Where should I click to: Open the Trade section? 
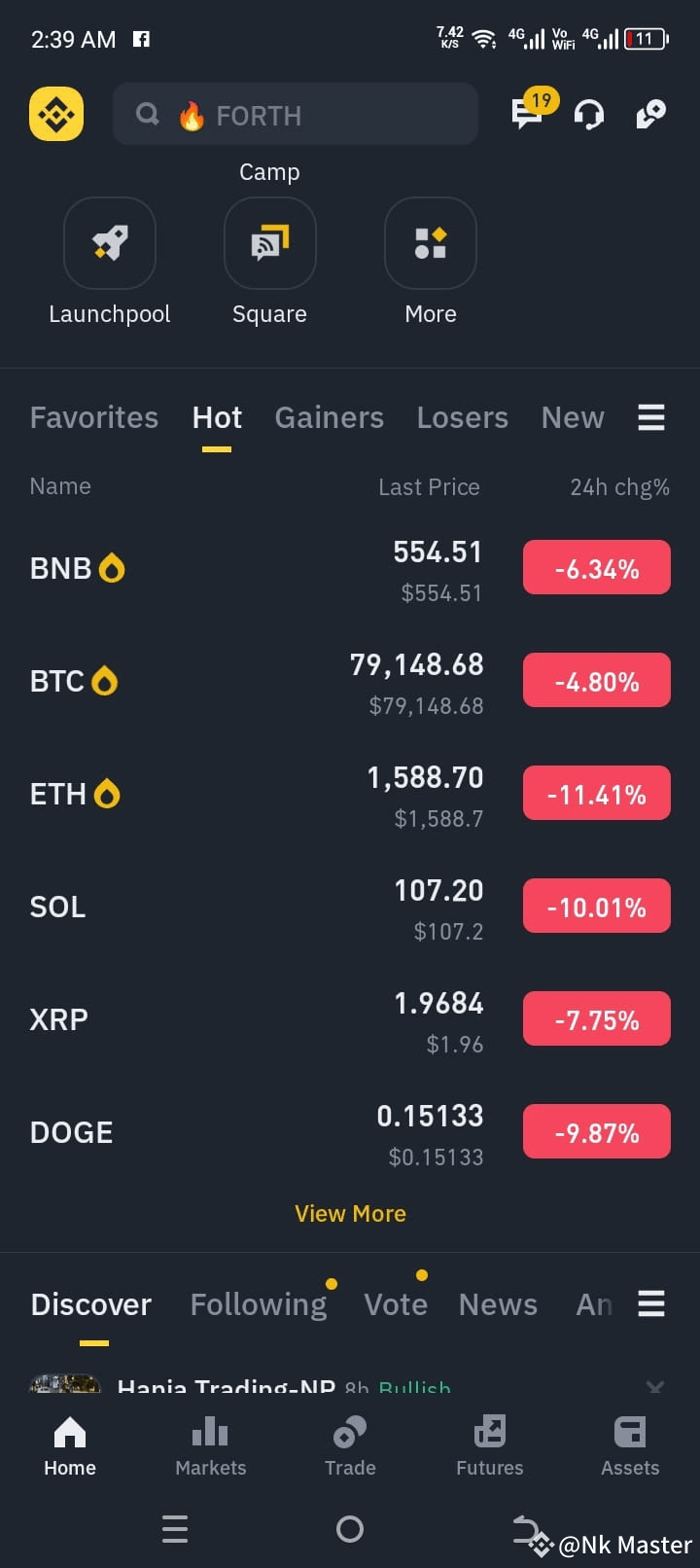(x=350, y=1449)
